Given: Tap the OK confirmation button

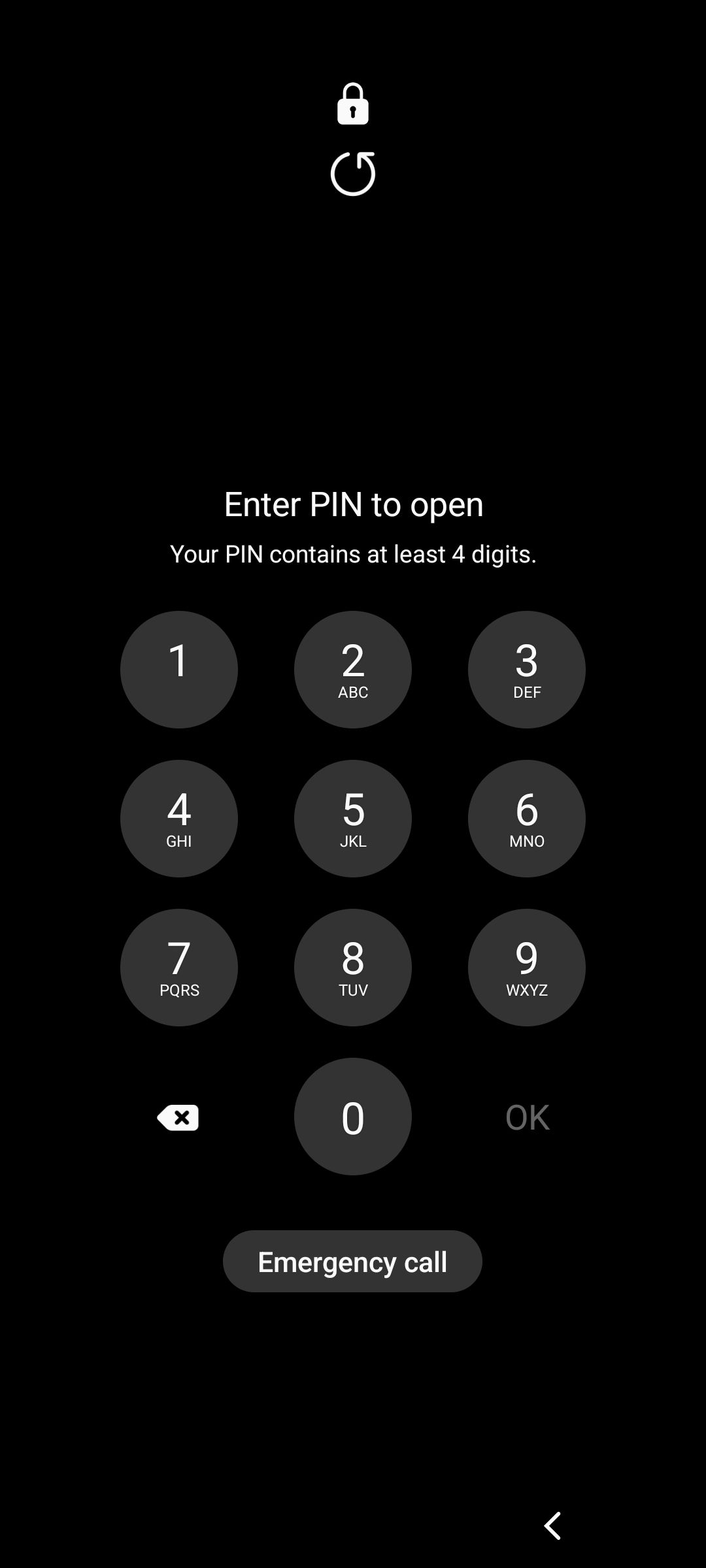Looking at the screenshot, I should [x=526, y=1117].
